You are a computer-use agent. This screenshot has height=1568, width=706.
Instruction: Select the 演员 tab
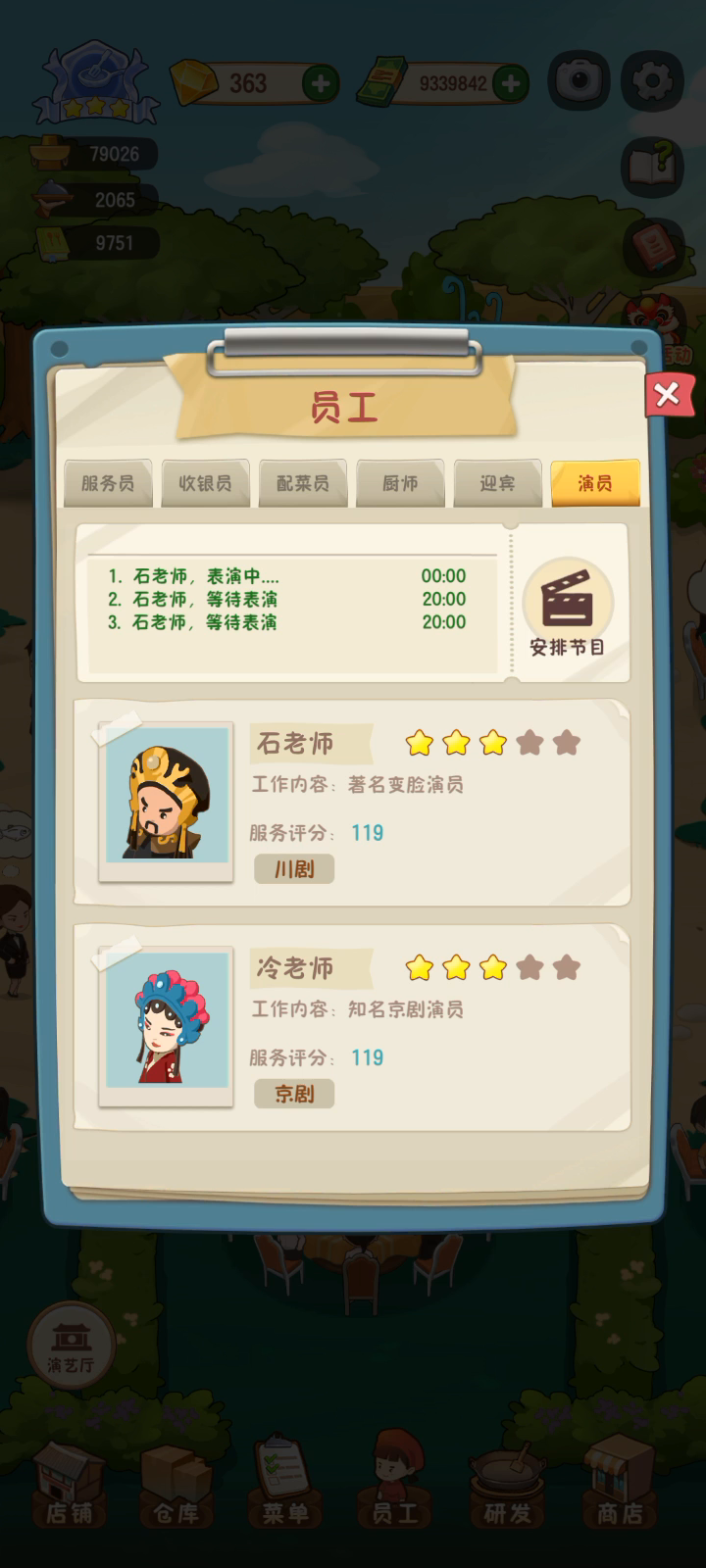tap(595, 483)
